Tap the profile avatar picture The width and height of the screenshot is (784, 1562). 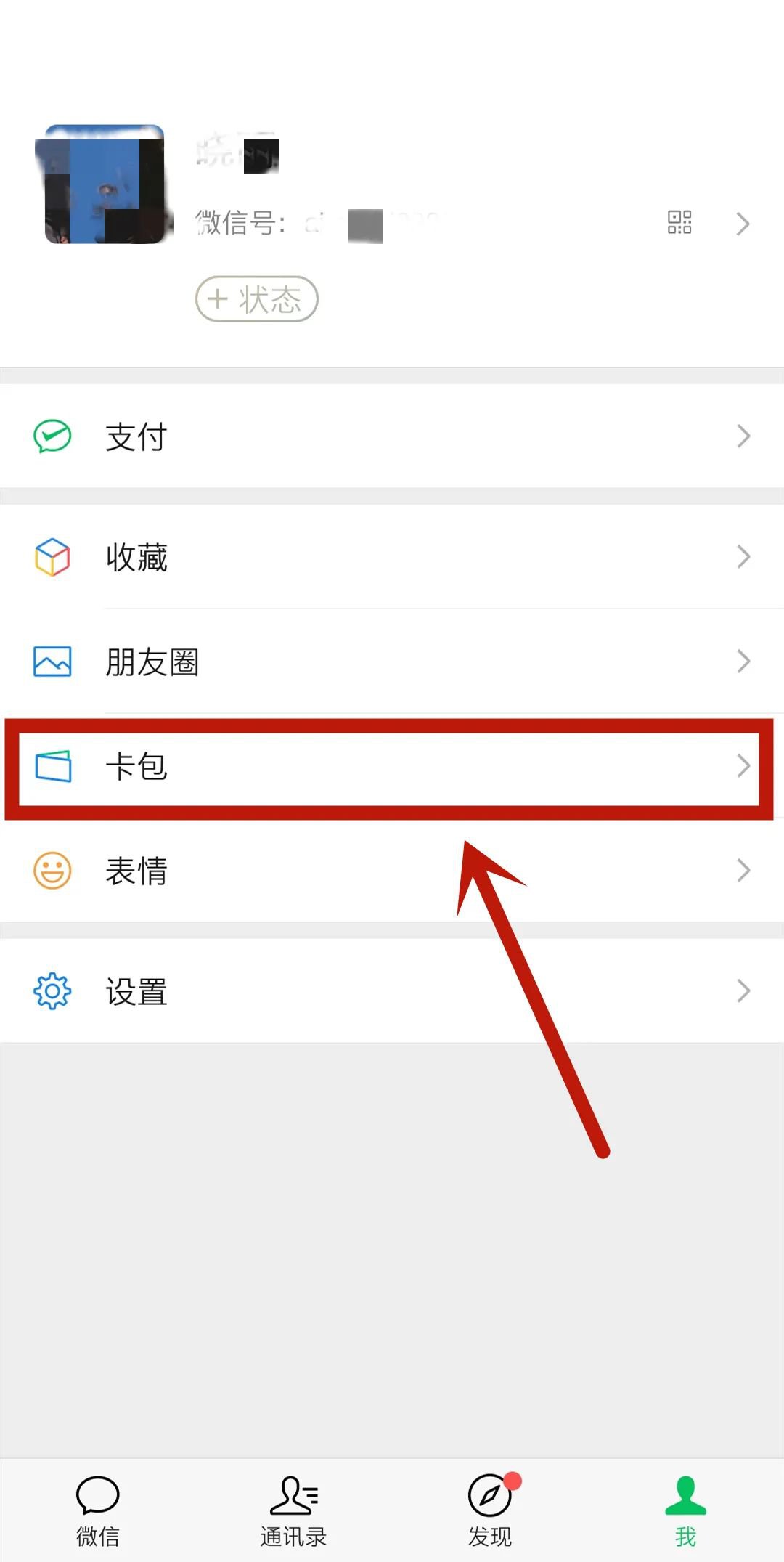(x=105, y=184)
